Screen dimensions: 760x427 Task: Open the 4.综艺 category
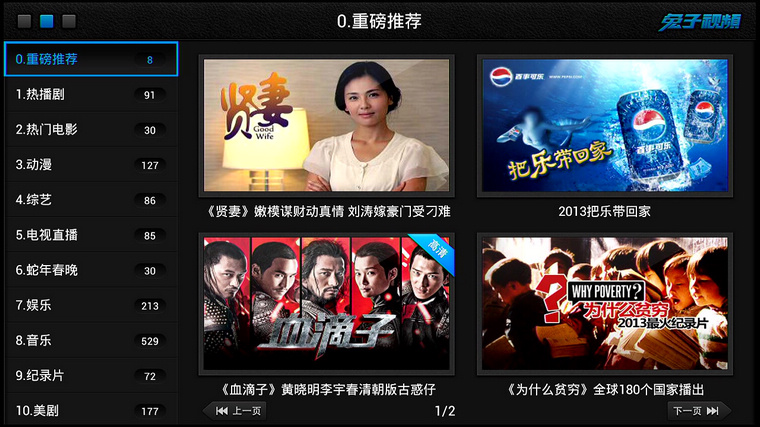pos(90,200)
